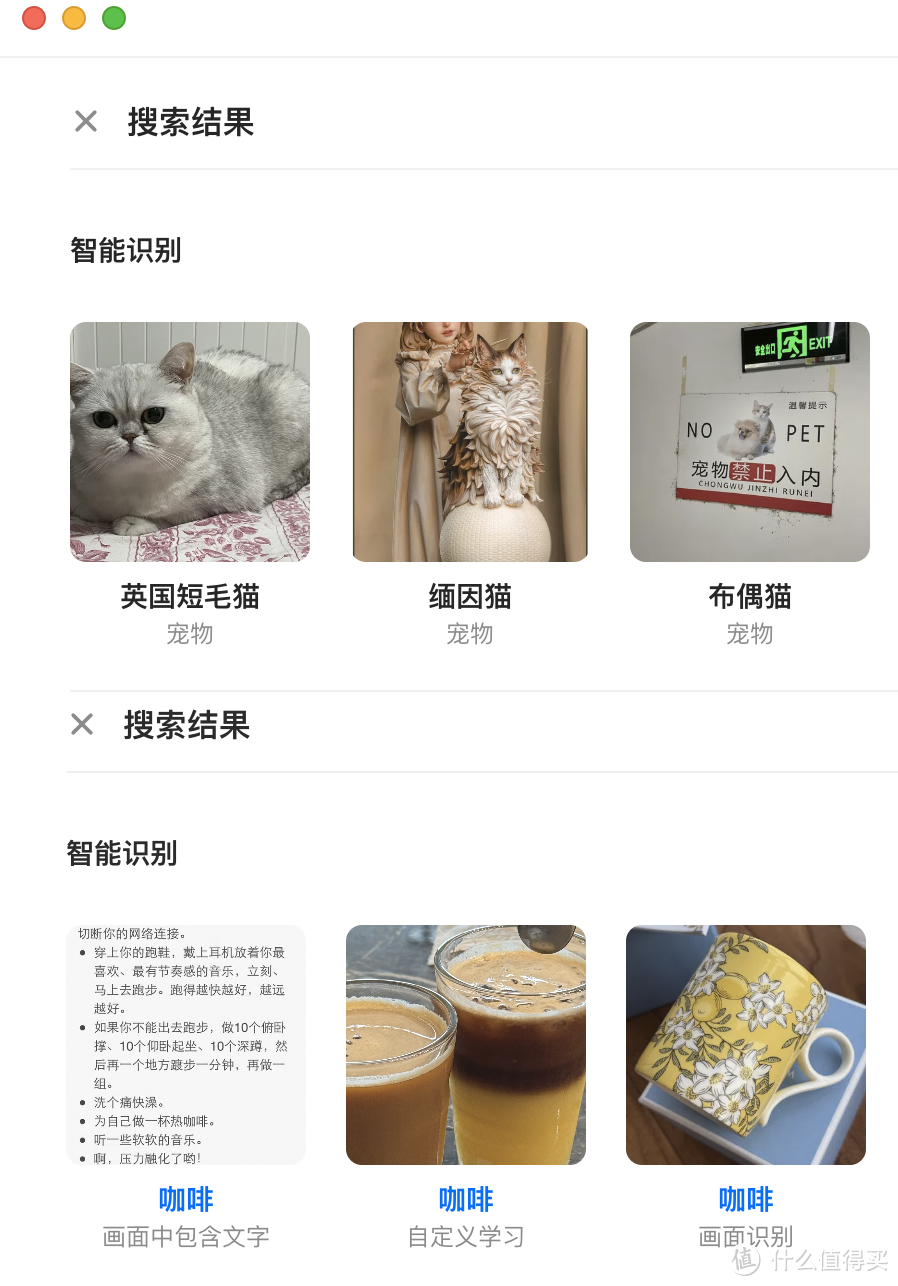Image resolution: width=898 pixels, height=1286 pixels.
Task: Click the 宠物 tag under 缅因猫
Action: 470,634
